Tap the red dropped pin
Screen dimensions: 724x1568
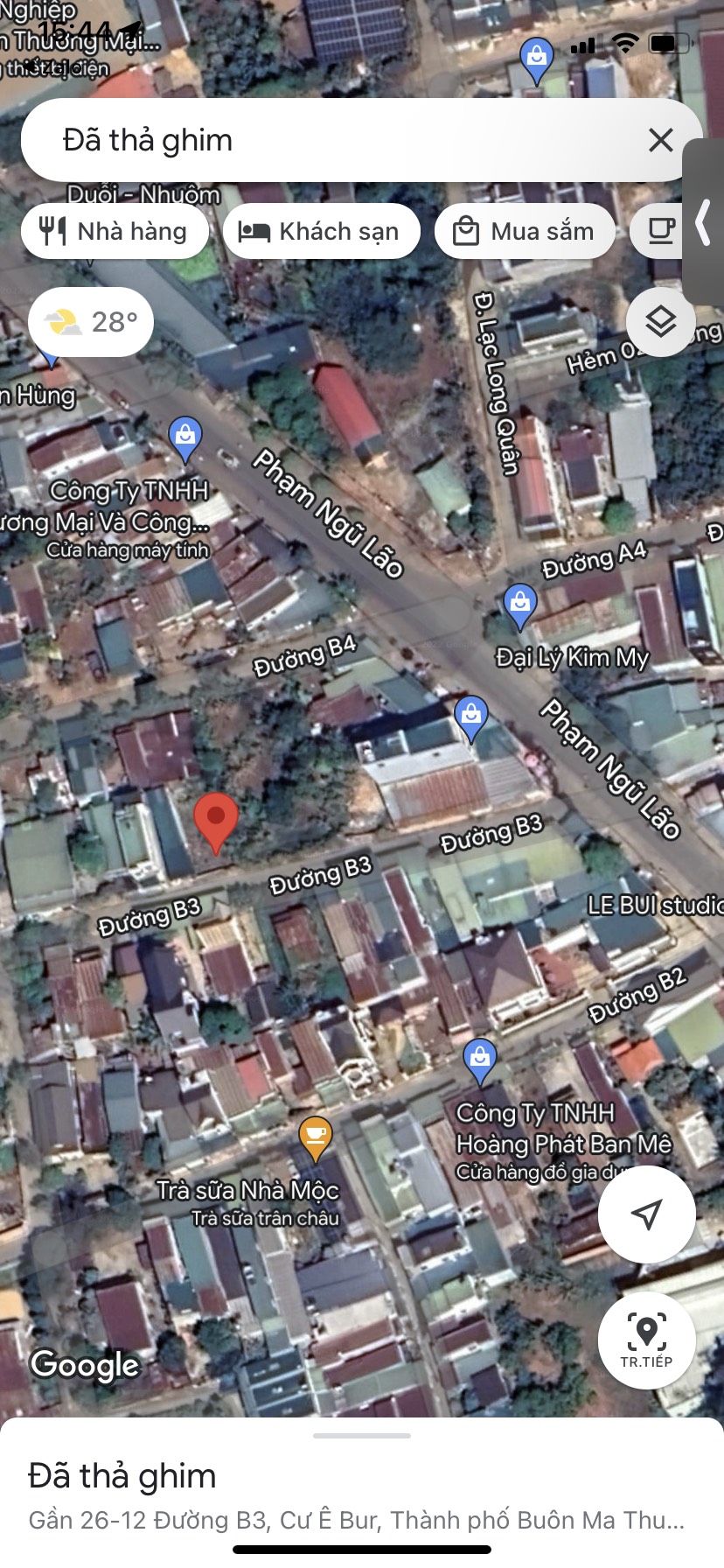coord(216,820)
